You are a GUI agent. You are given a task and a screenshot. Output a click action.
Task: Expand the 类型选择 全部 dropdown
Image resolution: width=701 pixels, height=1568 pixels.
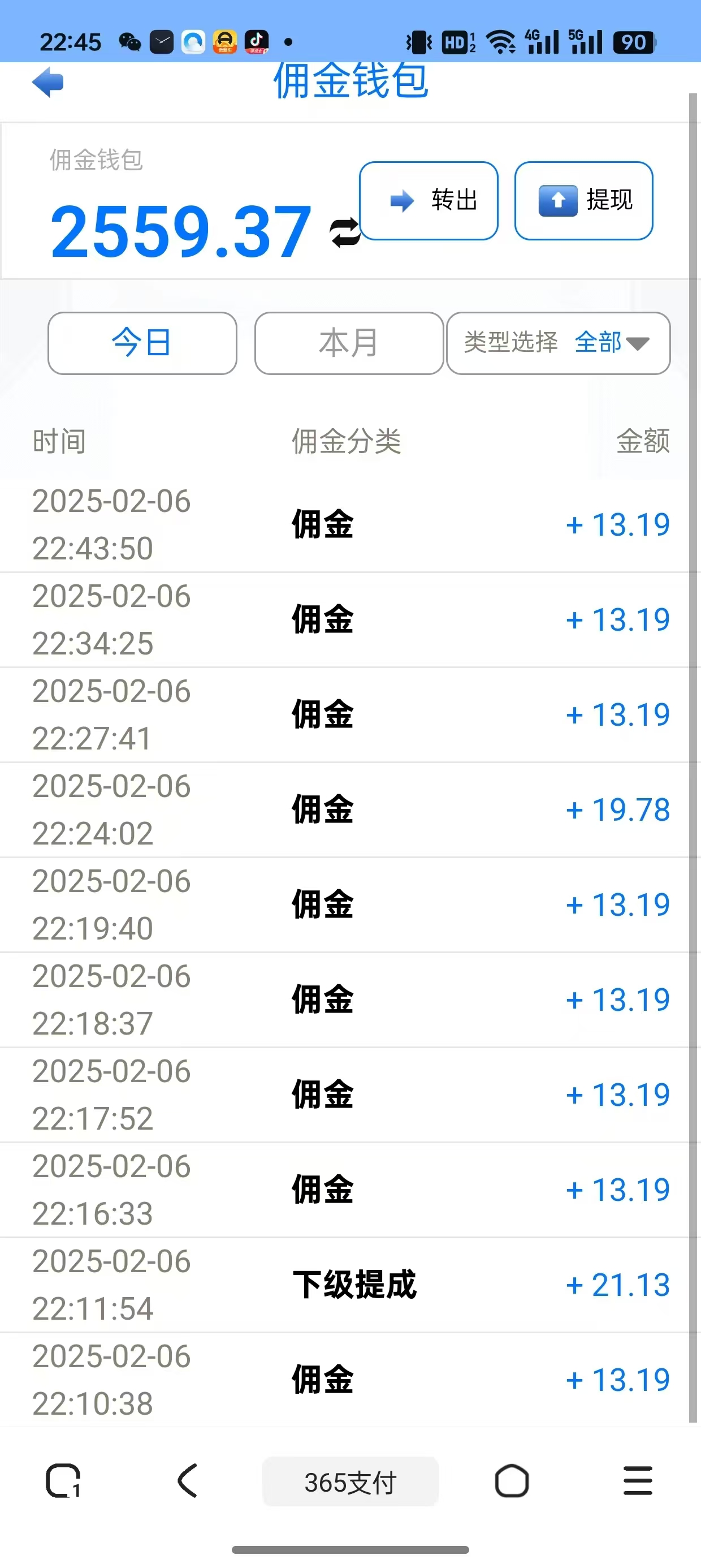559,343
